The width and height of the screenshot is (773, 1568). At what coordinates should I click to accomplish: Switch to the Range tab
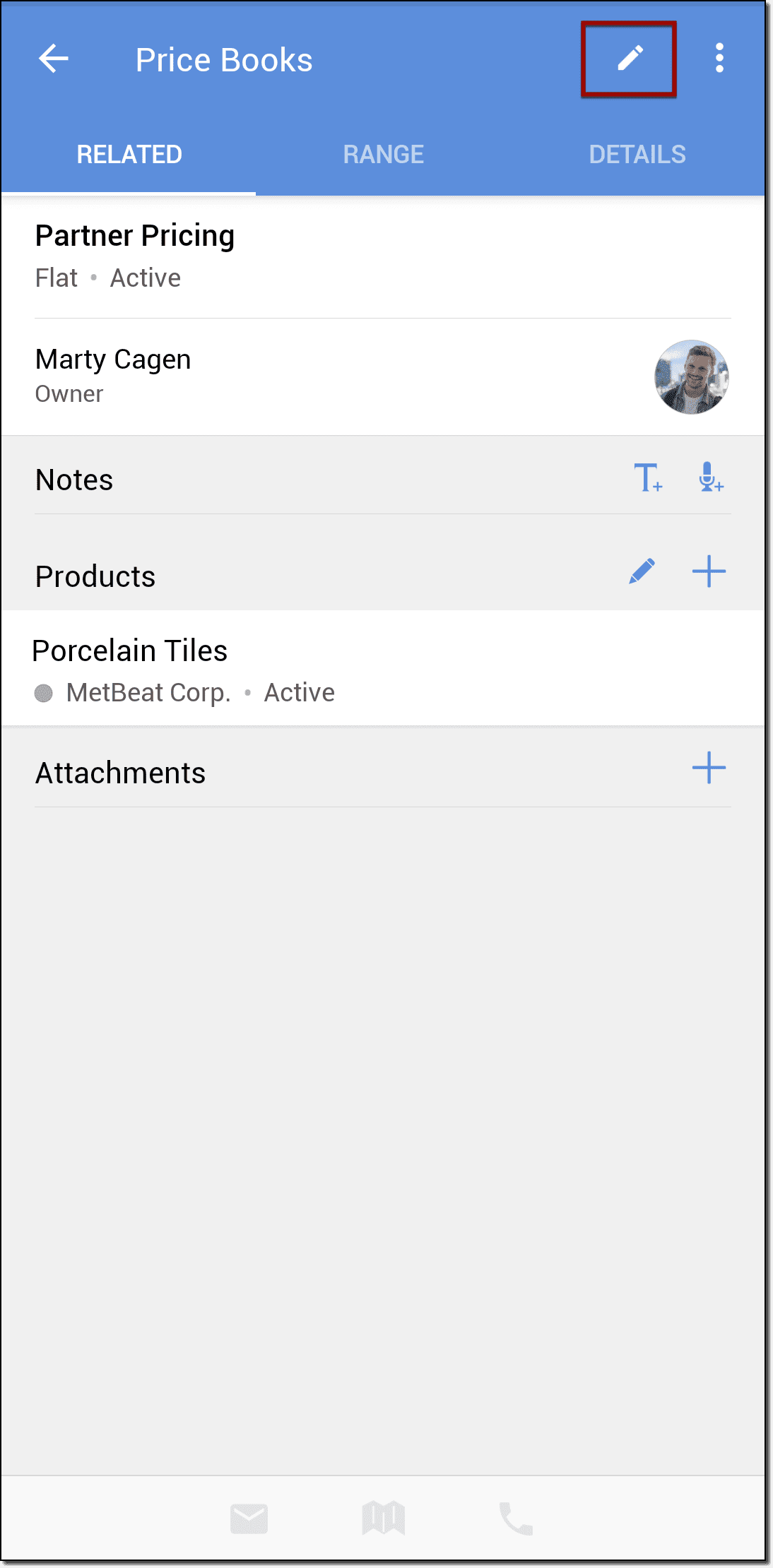pos(383,154)
